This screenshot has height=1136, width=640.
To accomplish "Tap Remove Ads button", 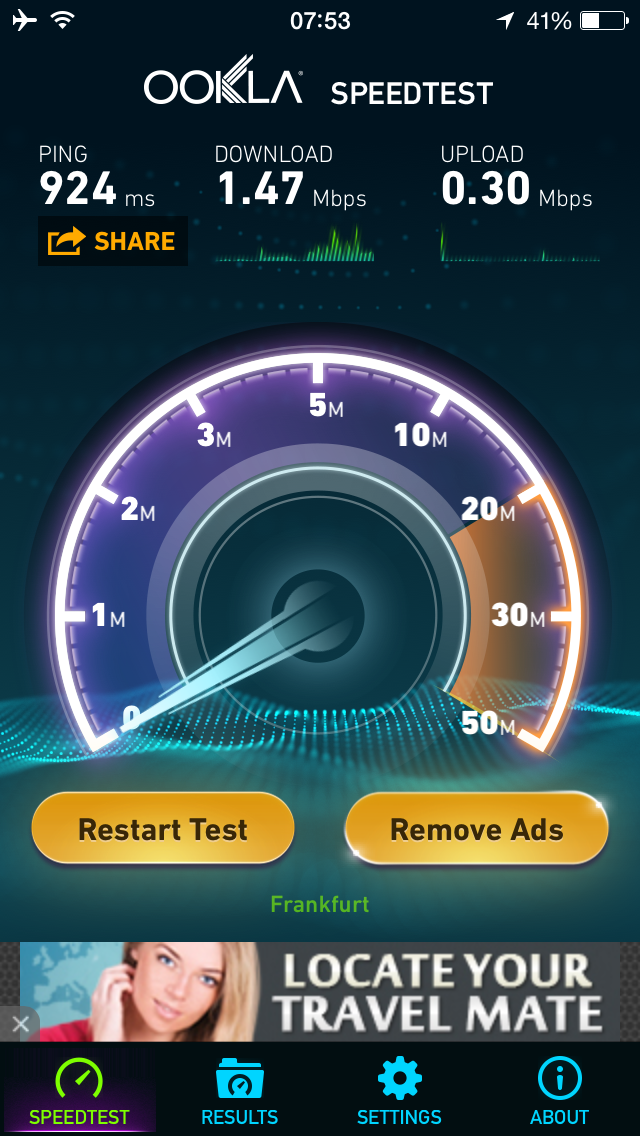I will [x=476, y=829].
